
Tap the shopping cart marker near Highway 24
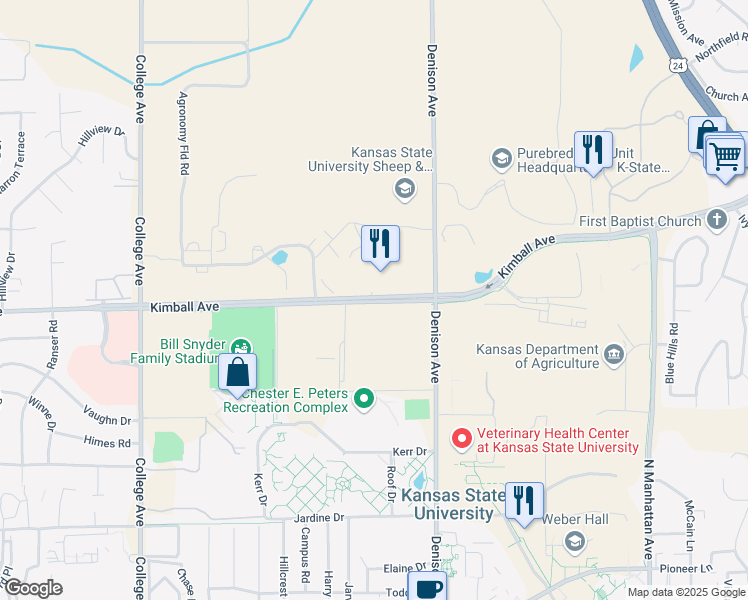tap(726, 155)
